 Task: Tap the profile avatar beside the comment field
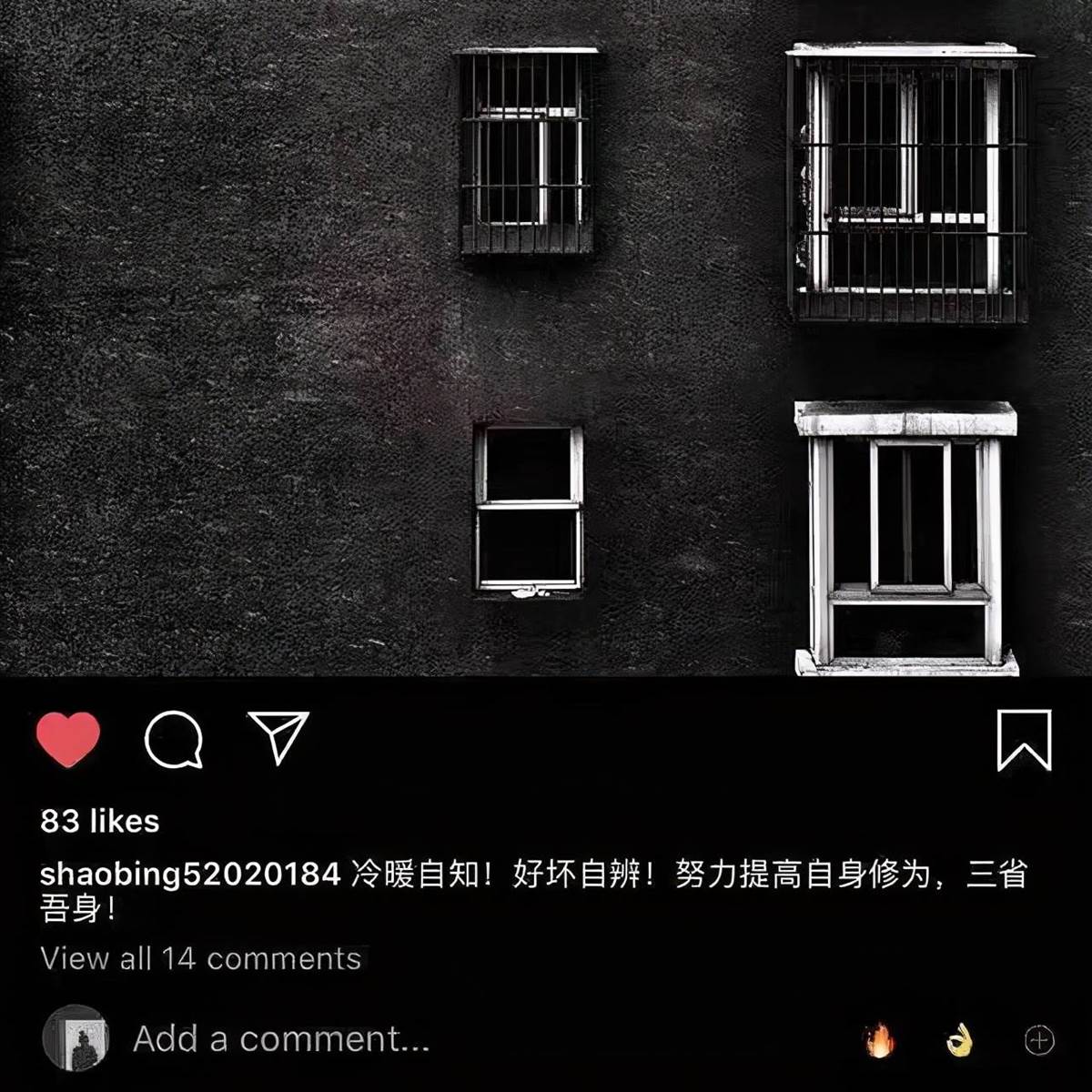(x=76, y=1038)
